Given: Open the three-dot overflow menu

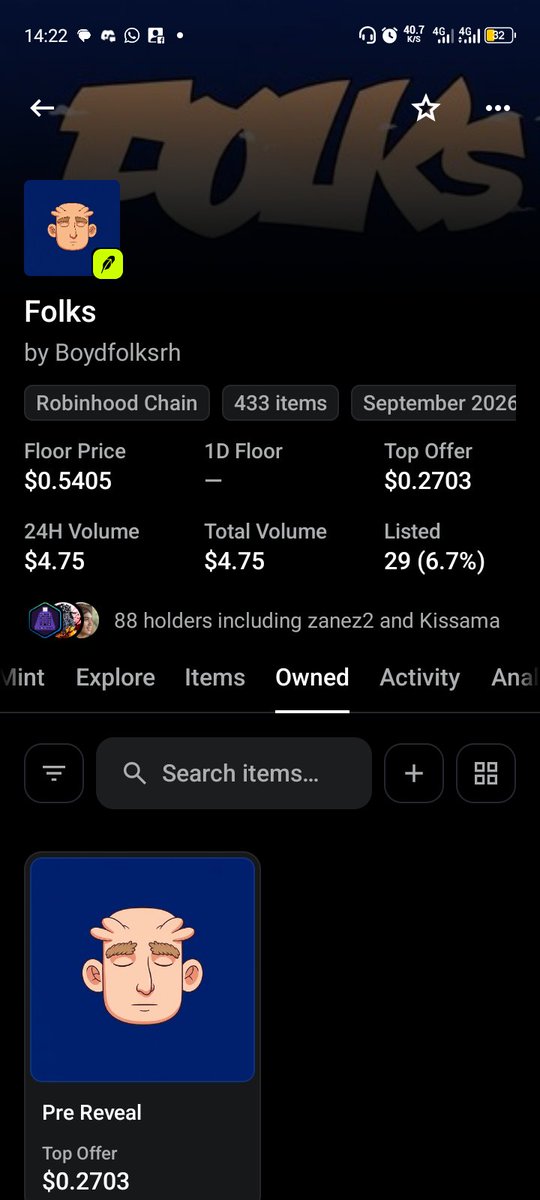Looking at the screenshot, I should pyautogui.click(x=497, y=108).
